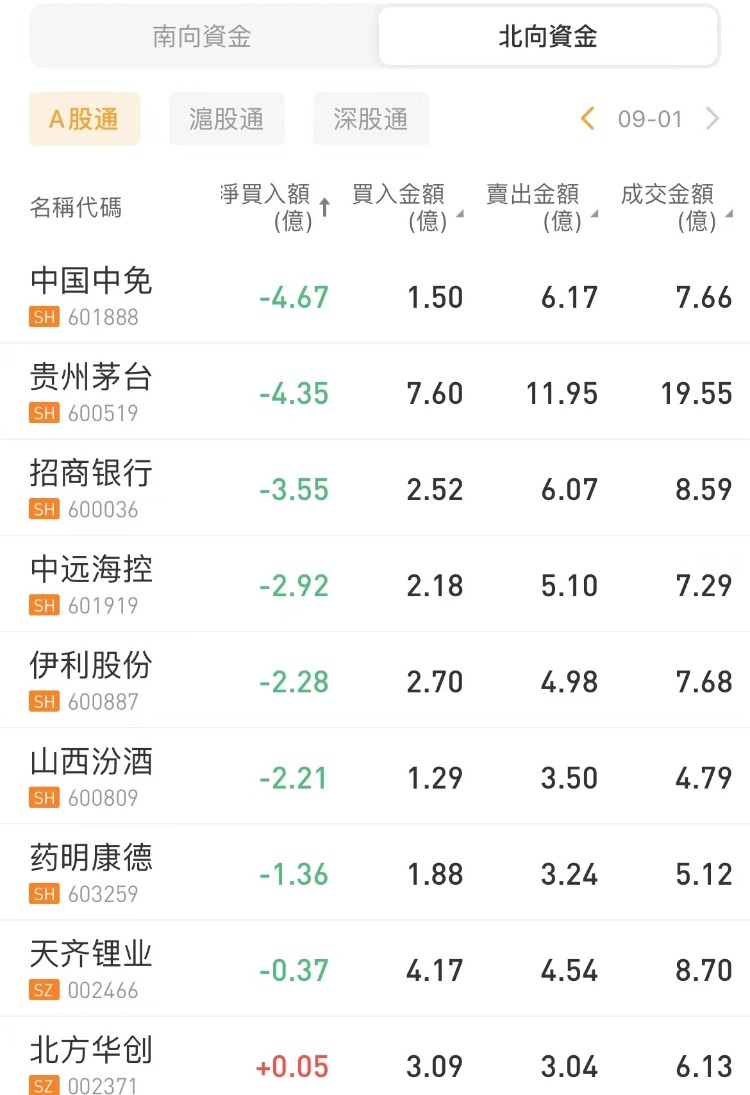This screenshot has height=1095, width=750.
Task: Open 中国中免 stock details
Action: pos(92,295)
